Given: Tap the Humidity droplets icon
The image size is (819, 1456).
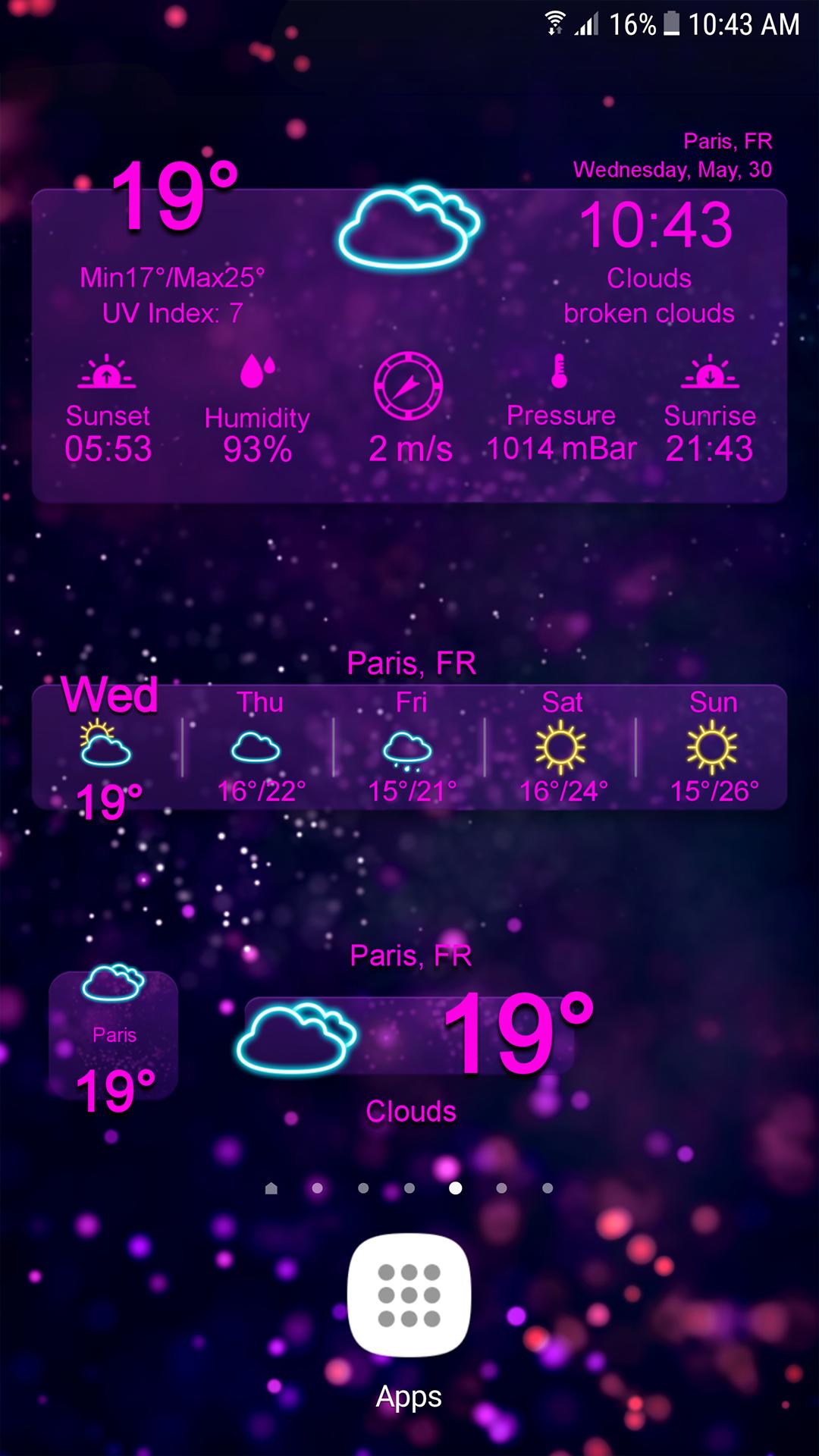Looking at the screenshot, I should [256, 370].
